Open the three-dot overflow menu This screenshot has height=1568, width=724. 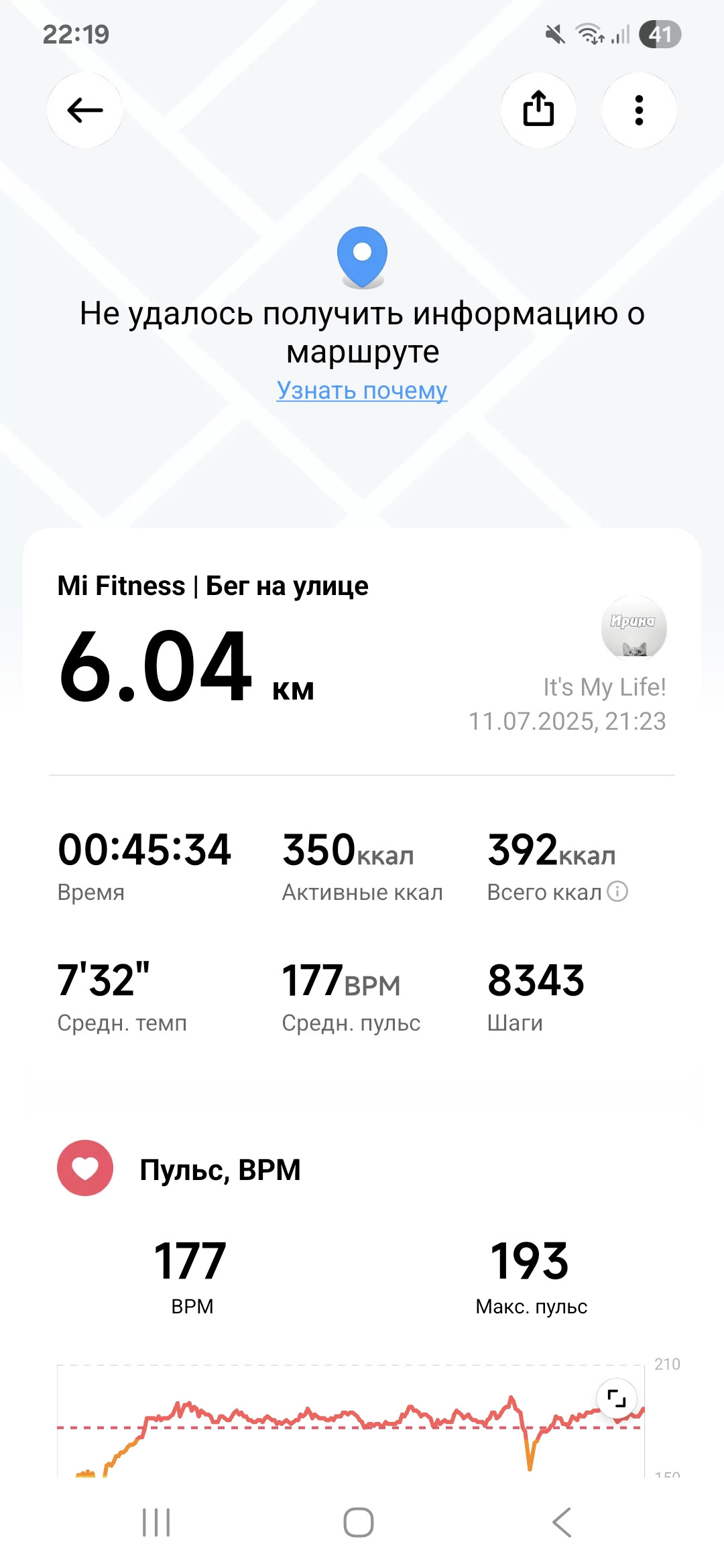coord(639,111)
